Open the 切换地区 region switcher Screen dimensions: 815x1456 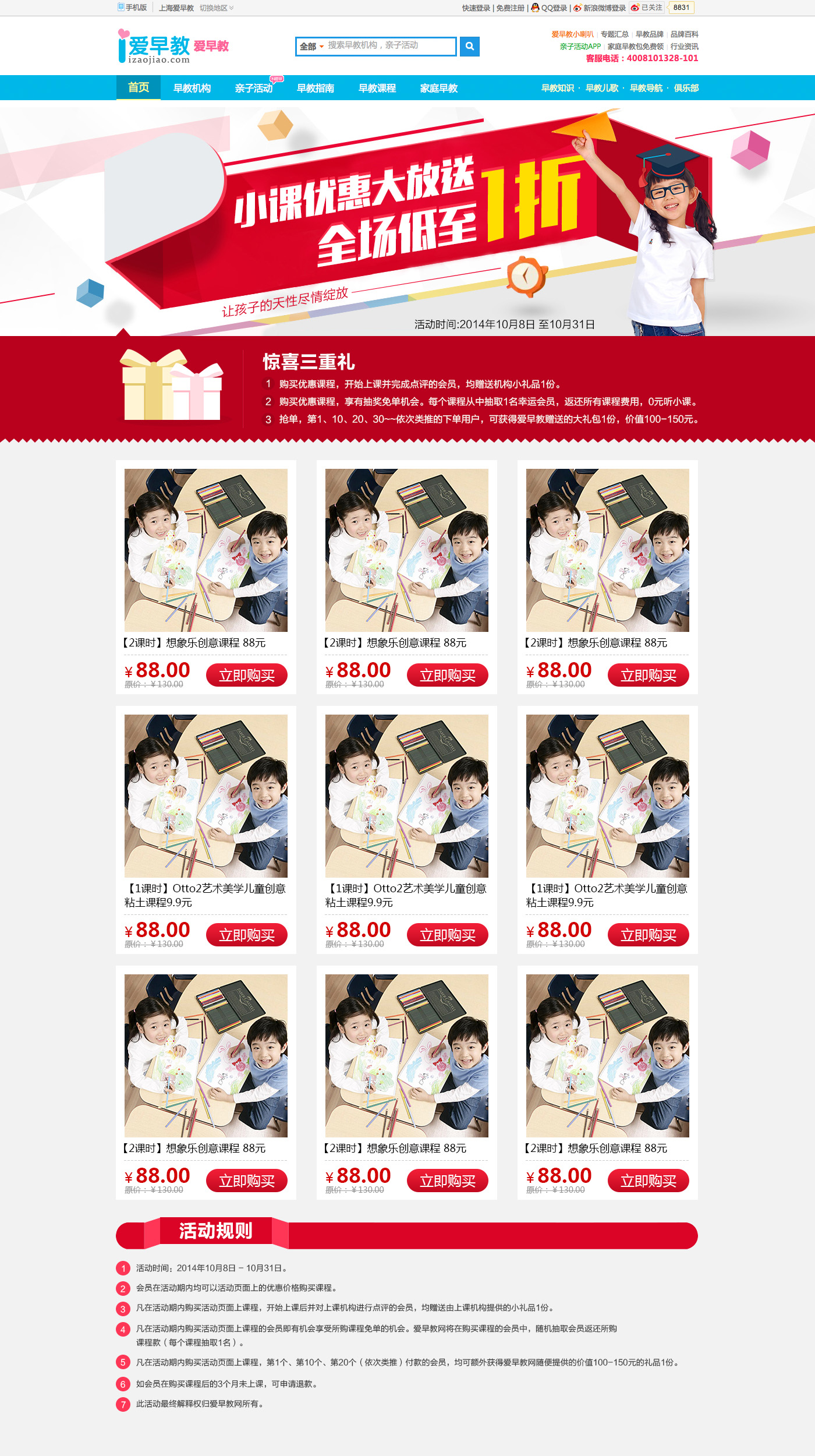coord(216,8)
